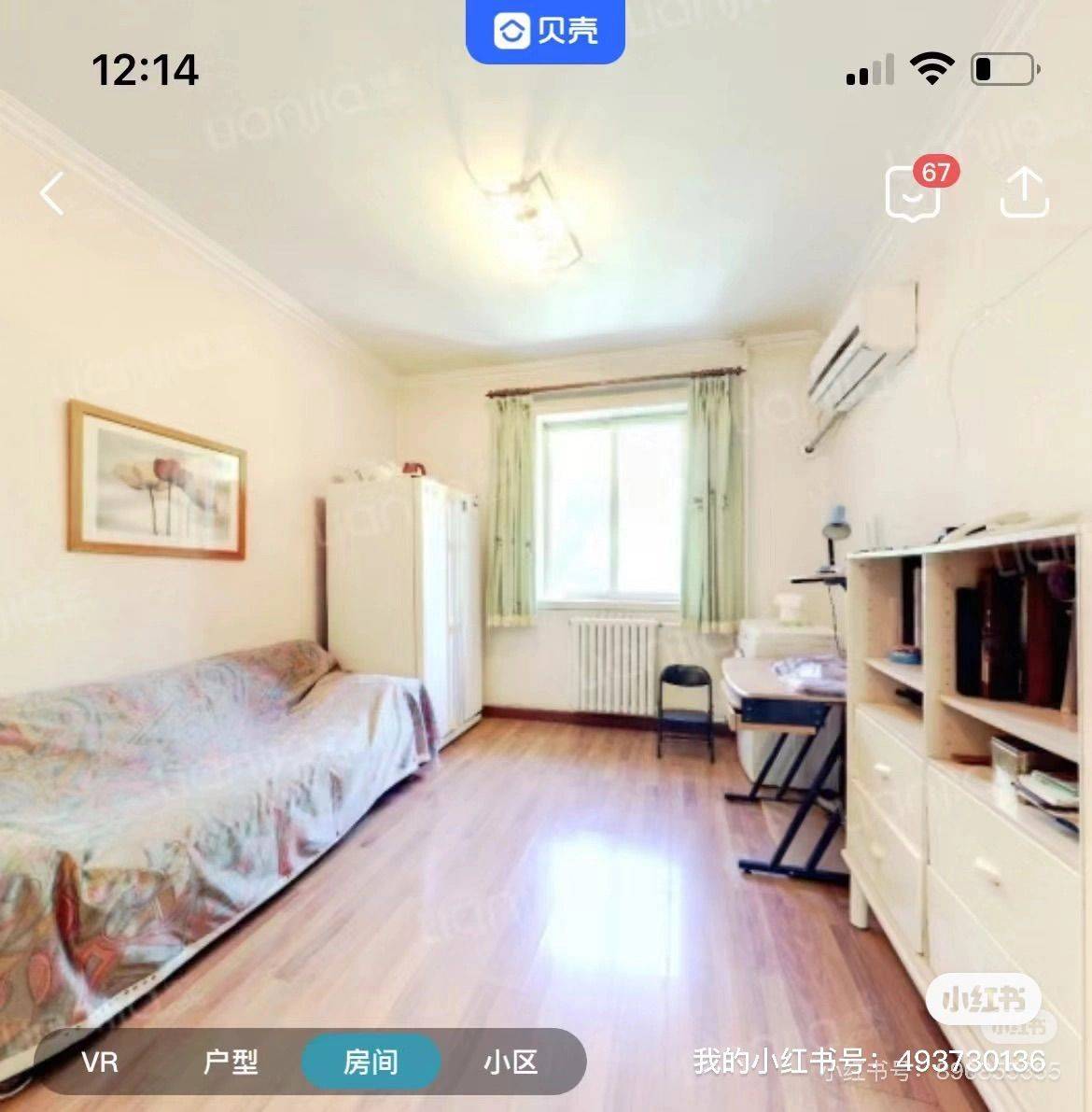Select the 房间 tab

[x=371, y=1062]
